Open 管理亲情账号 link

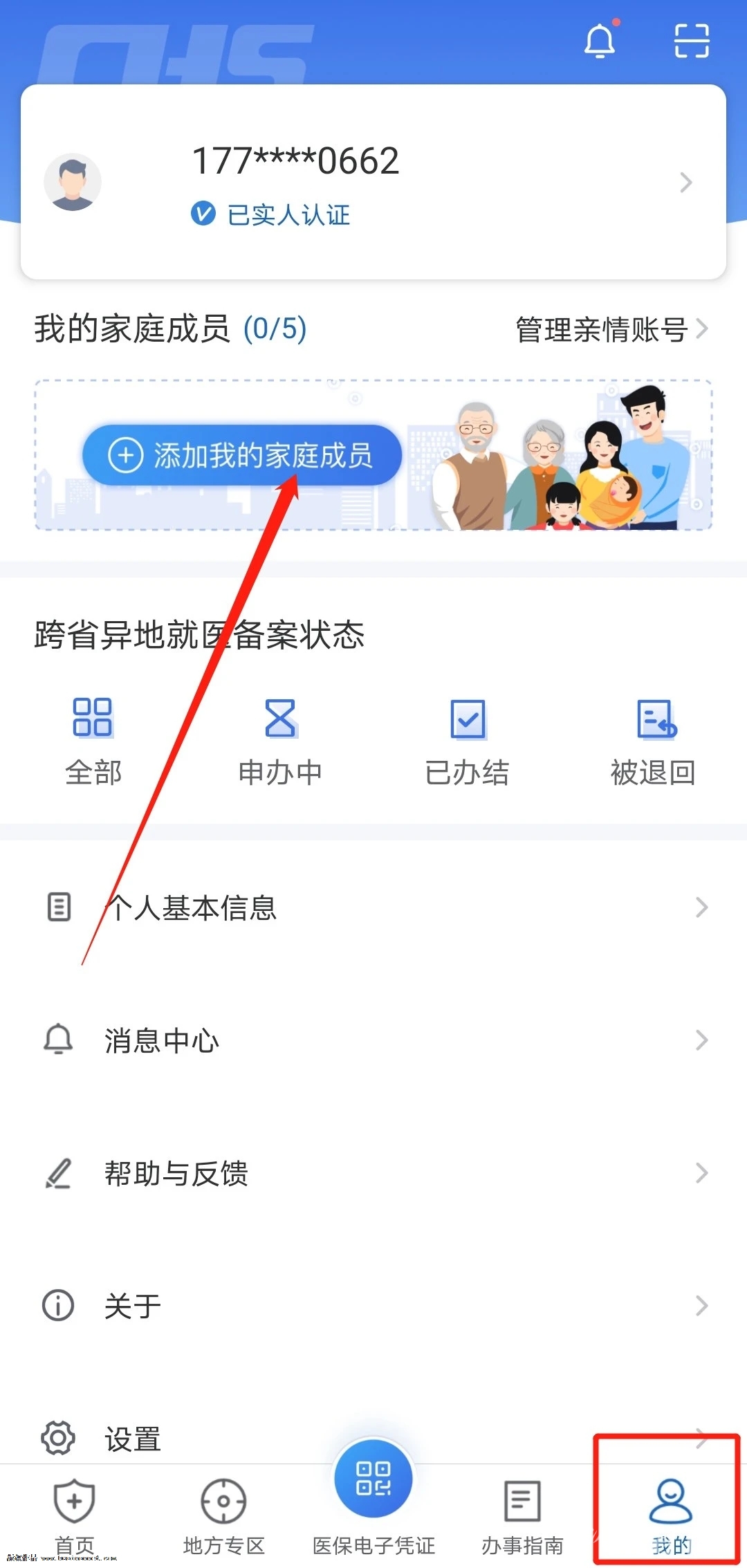[611, 329]
